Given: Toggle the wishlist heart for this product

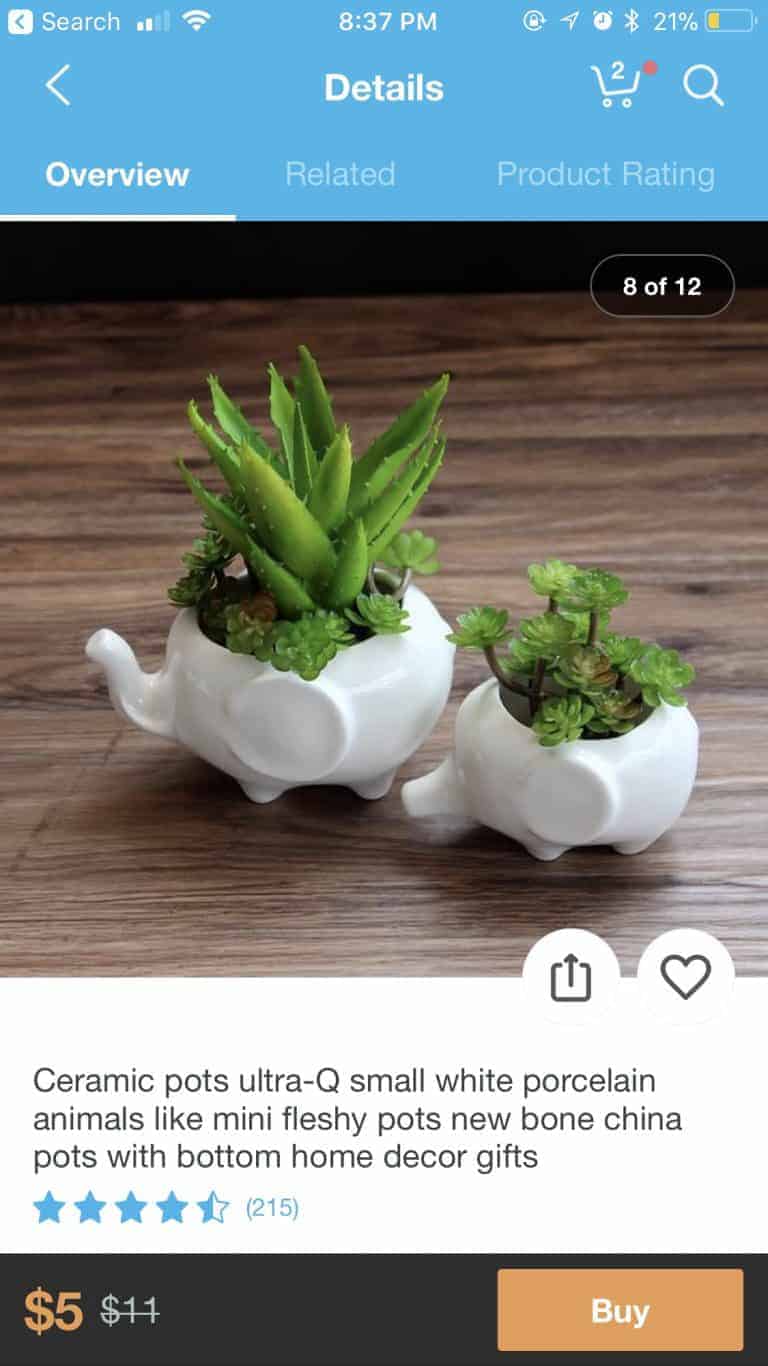Looking at the screenshot, I should point(685,977).
